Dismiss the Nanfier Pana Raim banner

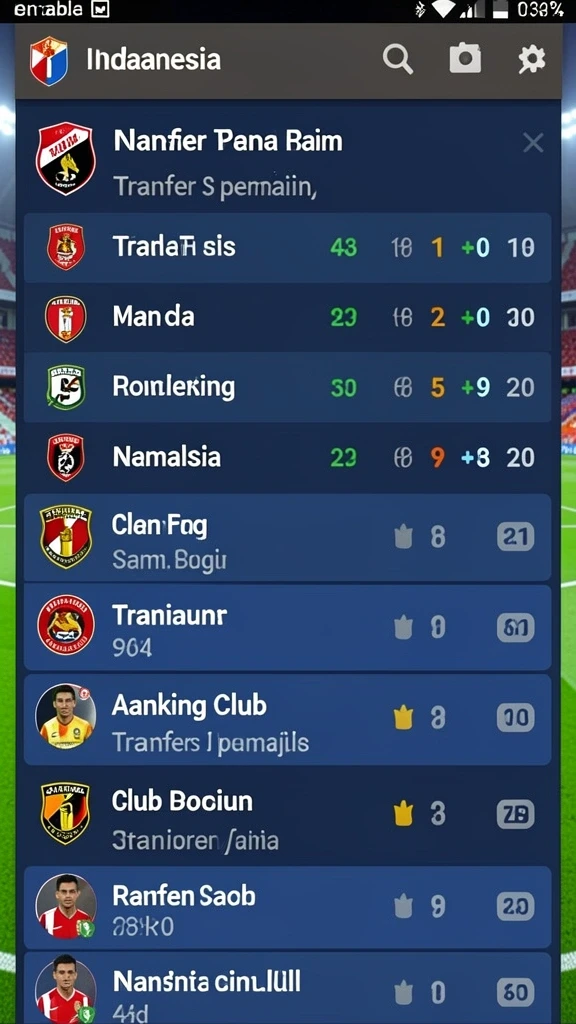(534, 142)
